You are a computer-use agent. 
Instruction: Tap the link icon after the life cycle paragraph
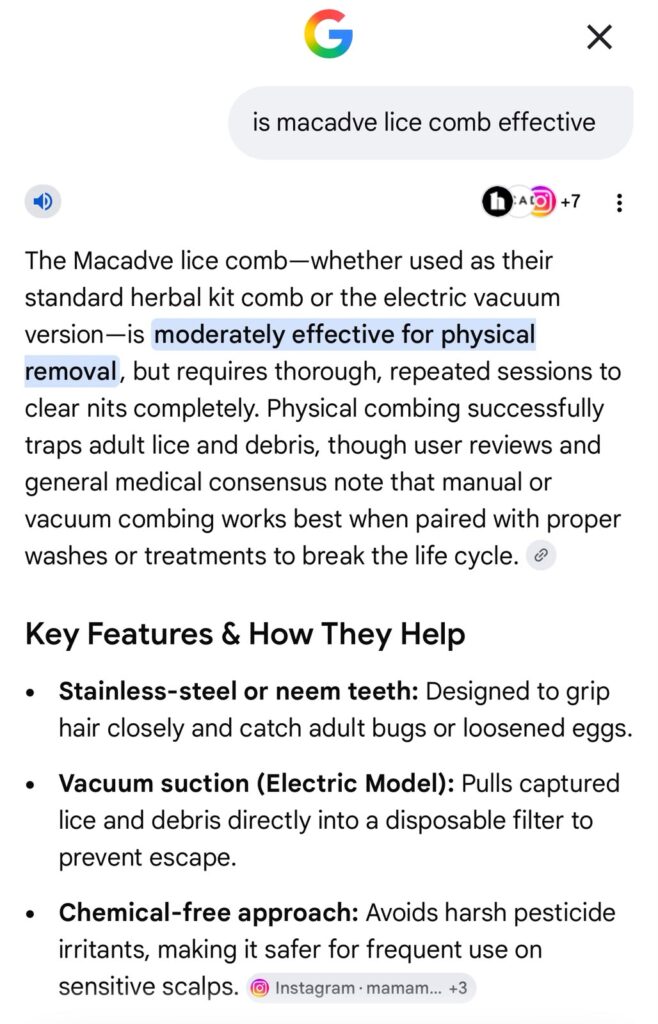[541, 556]
